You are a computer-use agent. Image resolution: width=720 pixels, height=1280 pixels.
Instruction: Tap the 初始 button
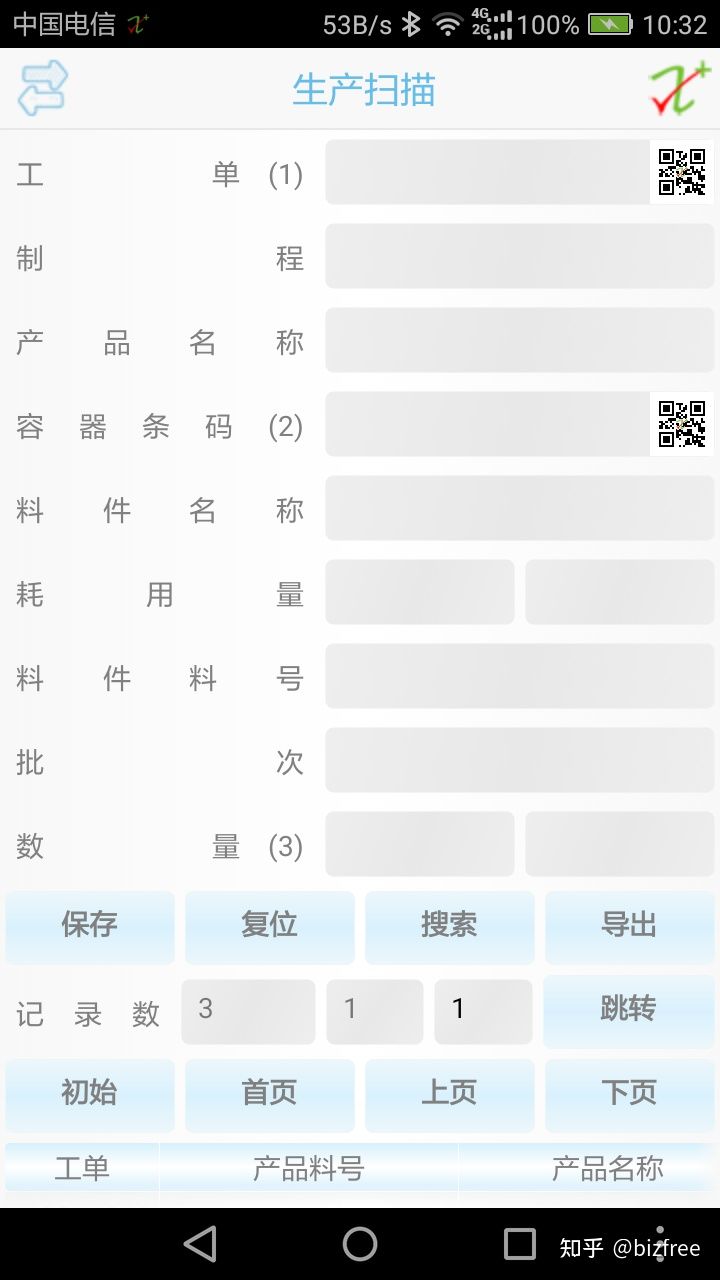90,1094
